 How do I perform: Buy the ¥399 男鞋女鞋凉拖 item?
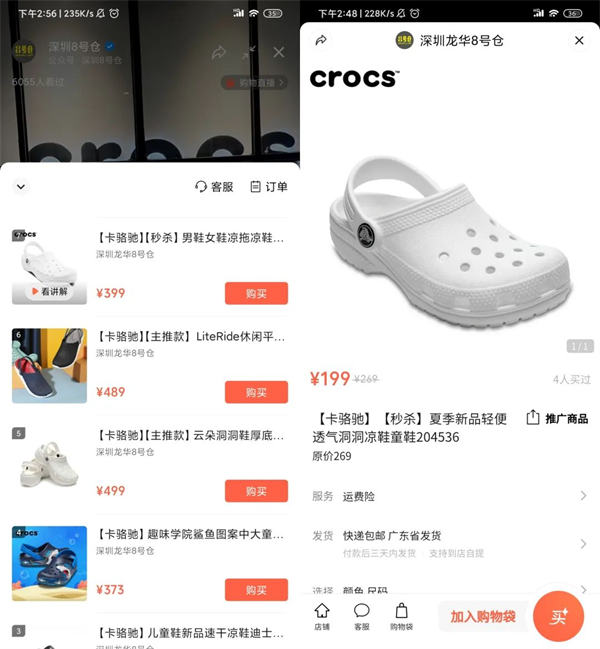[256, 293]
